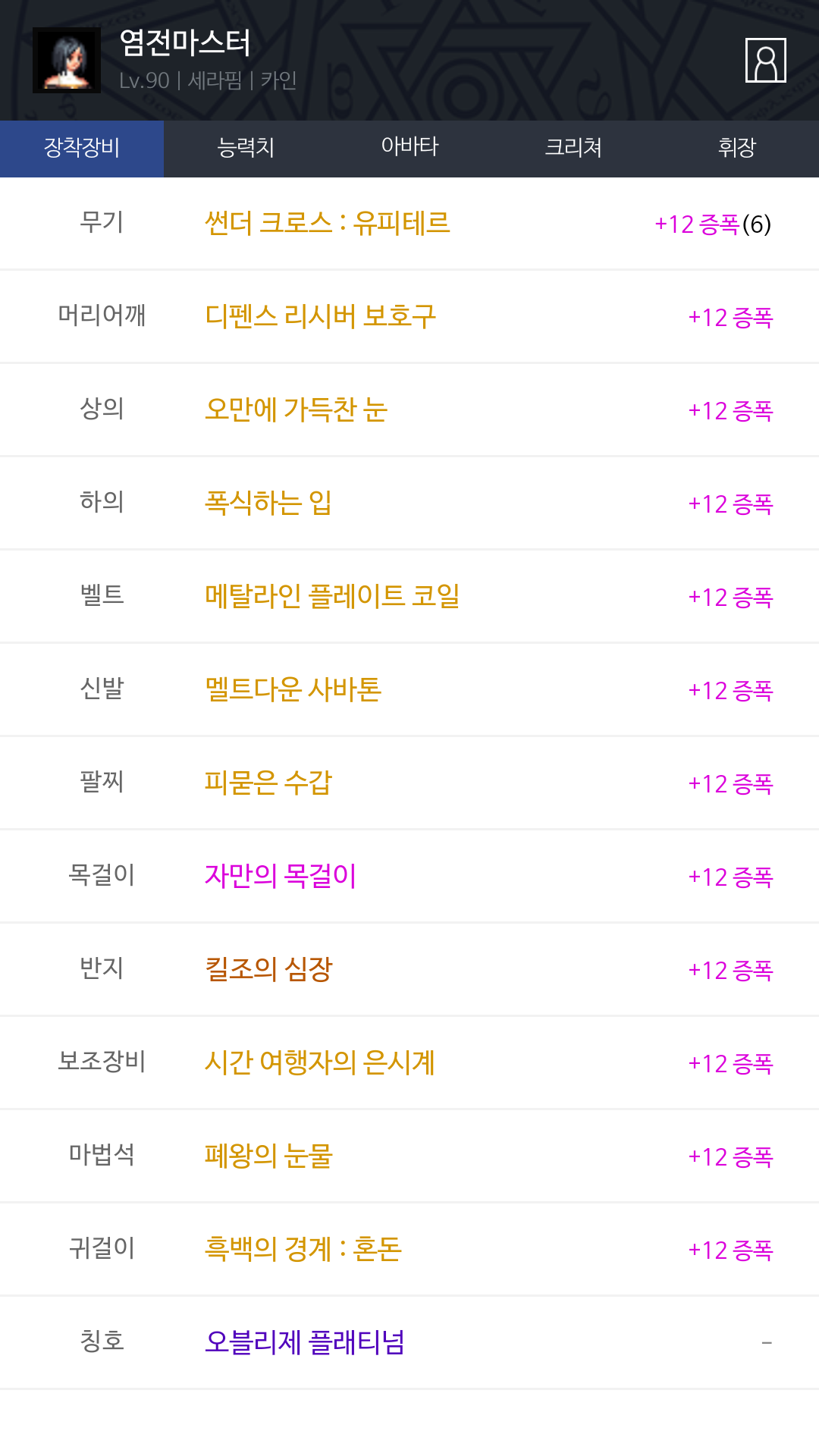The width and height of the screenshot is (819, 1456).
Task: Tap the 염전마스터 character portrait
Action: (67, 60)
